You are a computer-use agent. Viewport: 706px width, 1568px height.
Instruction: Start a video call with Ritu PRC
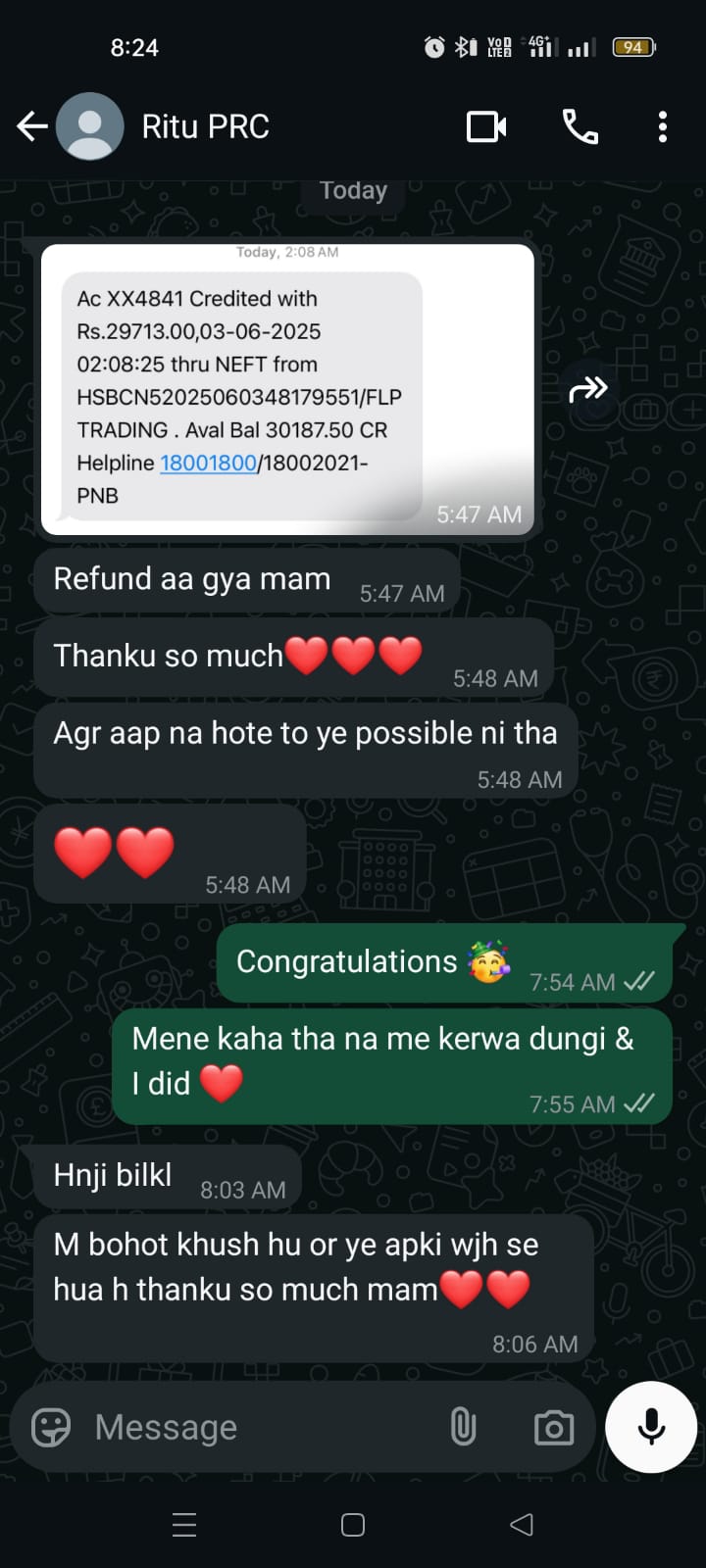coord(486,126)
